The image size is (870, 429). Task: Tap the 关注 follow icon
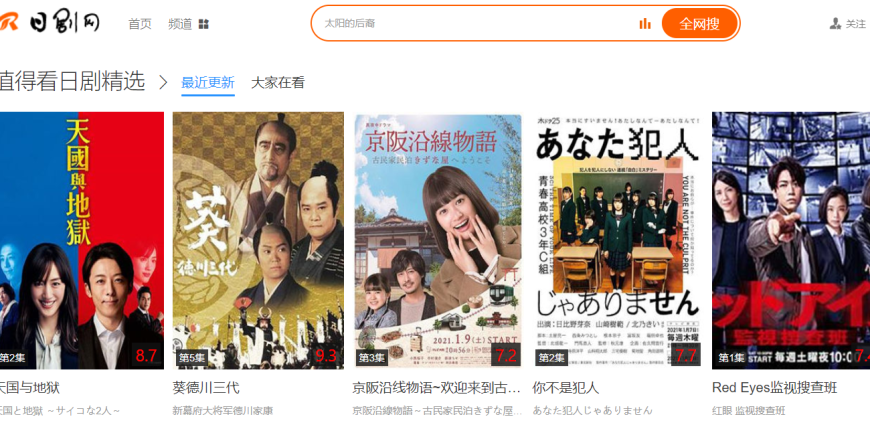tap(847, 23)
